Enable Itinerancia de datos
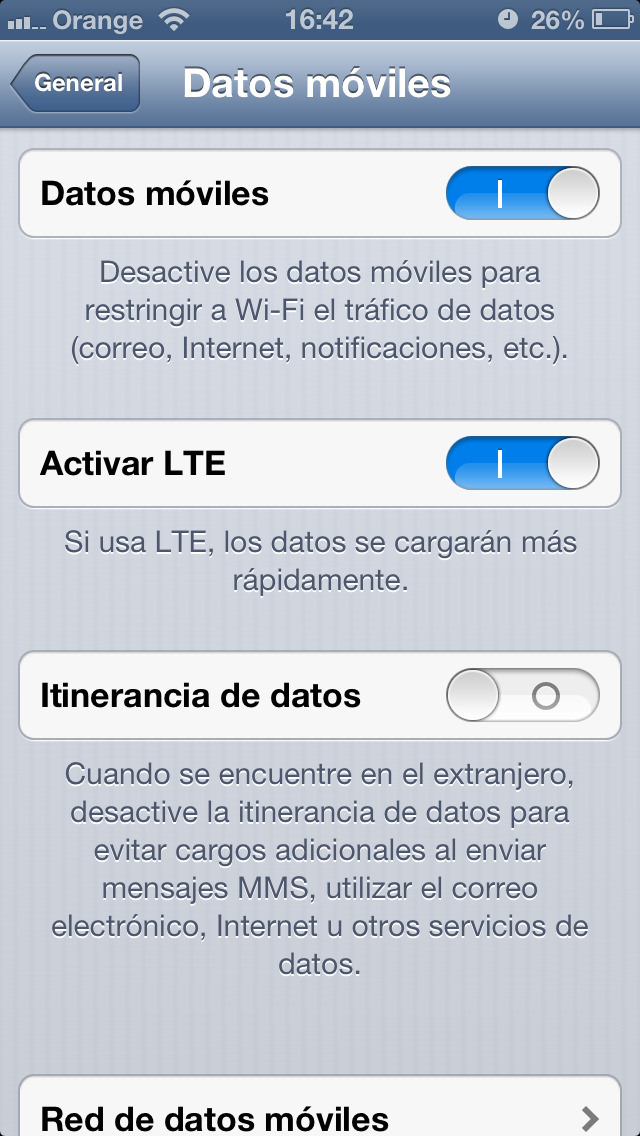This screenshot has height=1136, width=640. click(x=522, y=696)
